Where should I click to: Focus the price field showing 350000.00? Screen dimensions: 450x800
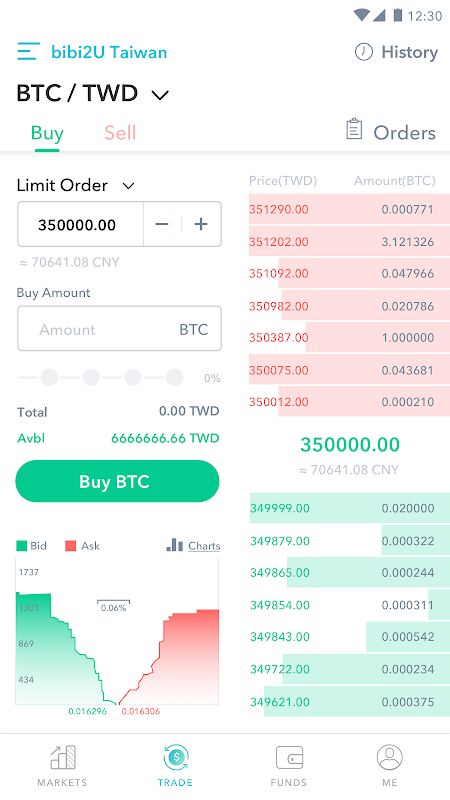81,224
